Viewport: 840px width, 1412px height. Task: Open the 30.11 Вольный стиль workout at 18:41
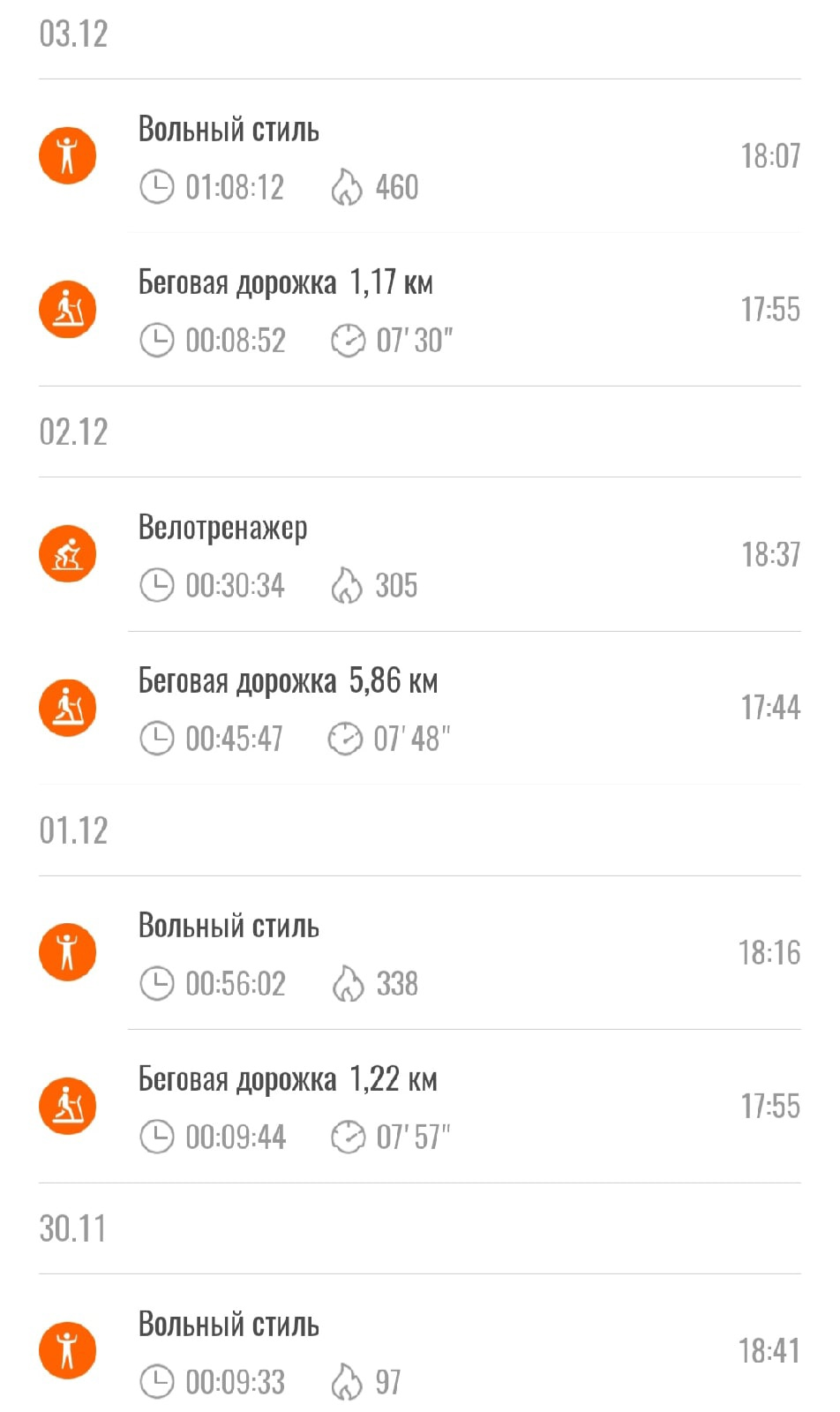420,1351
